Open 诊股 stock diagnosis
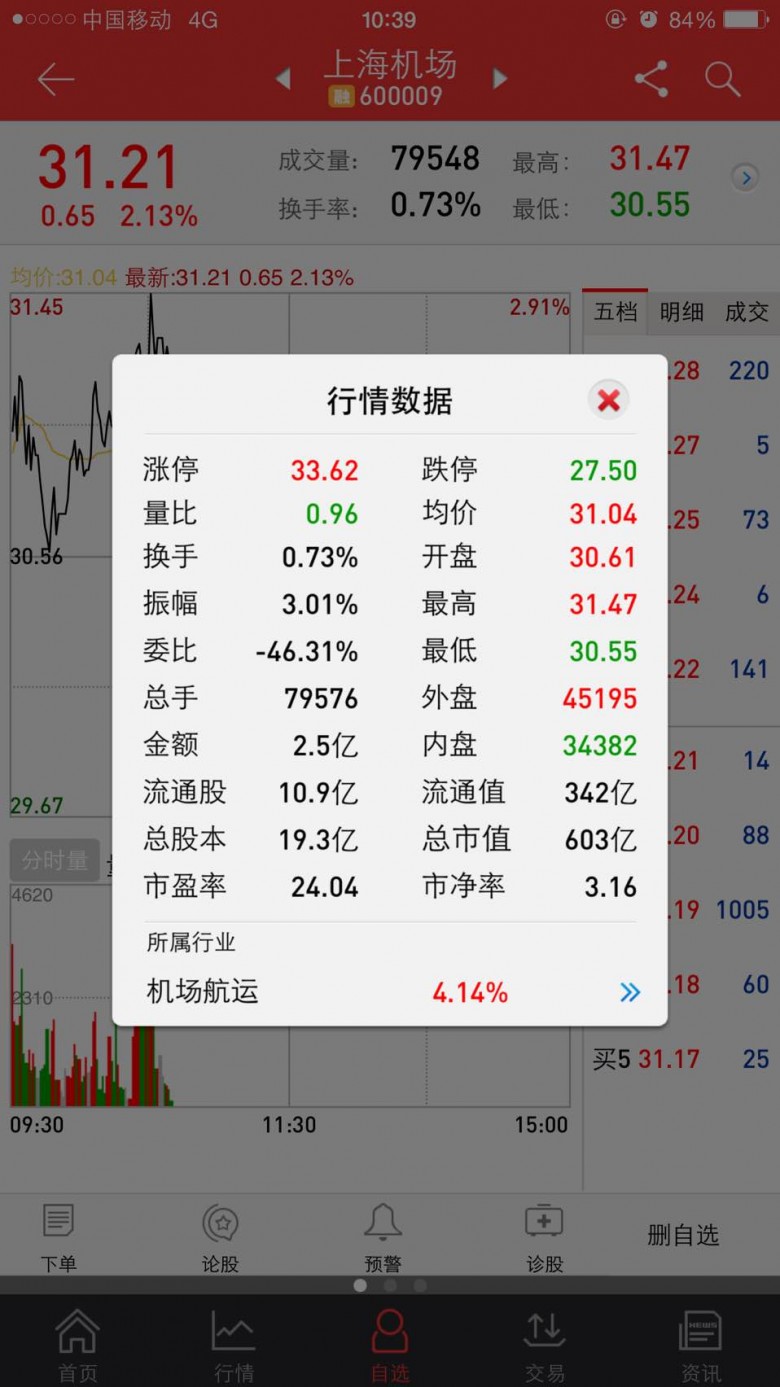This screenshot has width=780, height=1387. [544, 1238]
